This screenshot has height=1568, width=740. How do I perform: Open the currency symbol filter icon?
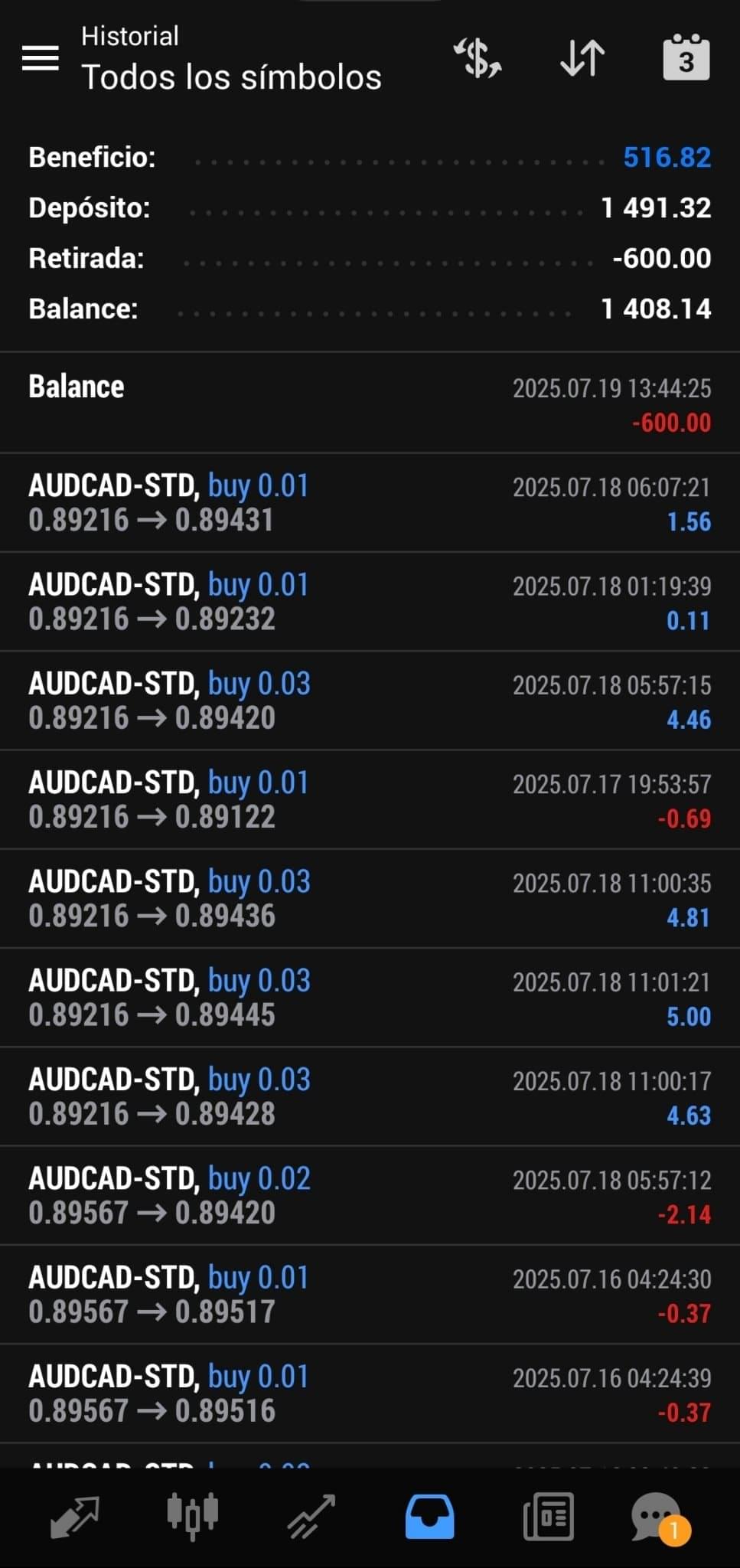[478, 58]
